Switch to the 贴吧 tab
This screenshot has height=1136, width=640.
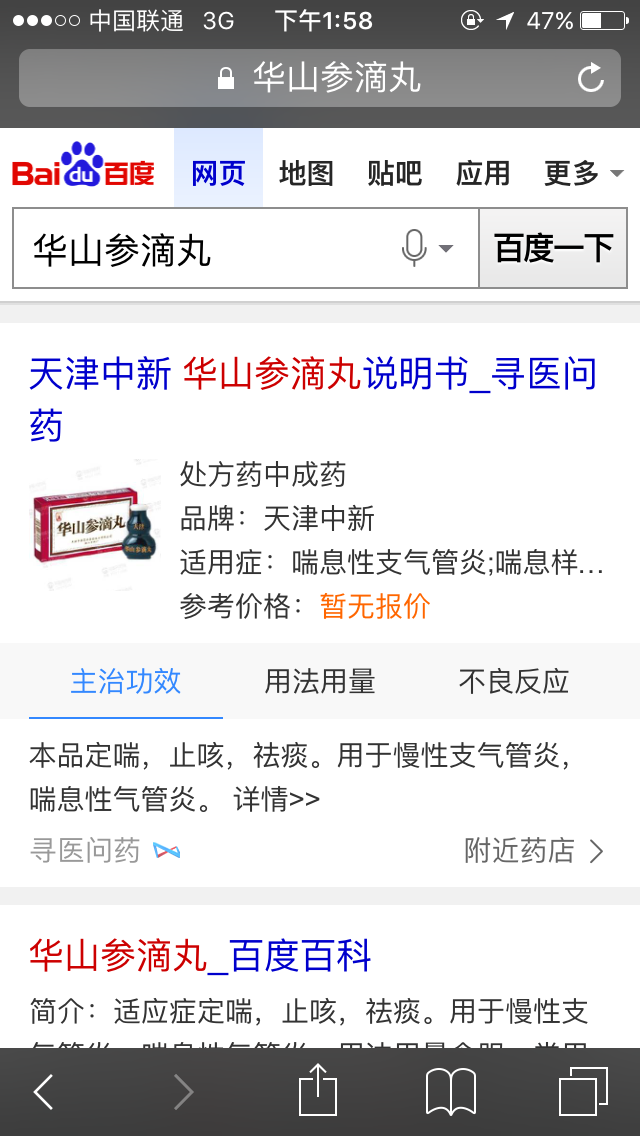click(394, 173)
